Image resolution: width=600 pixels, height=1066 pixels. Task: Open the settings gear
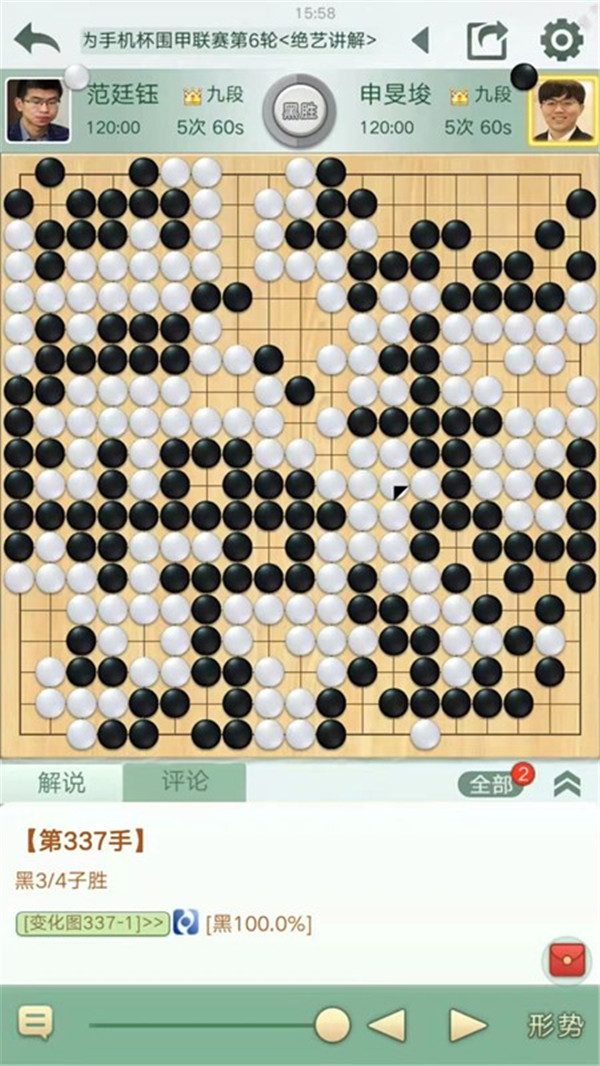pos(561,40)
